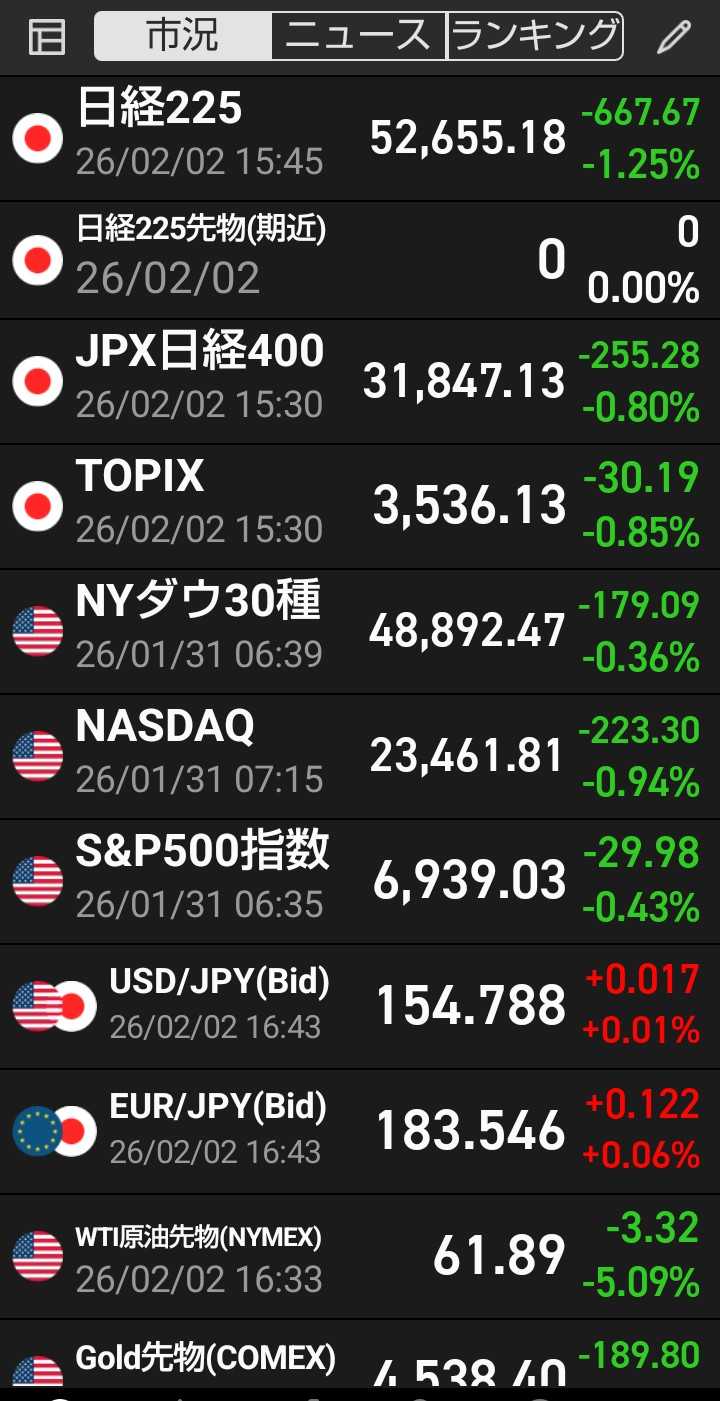Open the 日経225 index row
Screen dimensions: 720x1401
pyautogui.click(x=360, y=138)
